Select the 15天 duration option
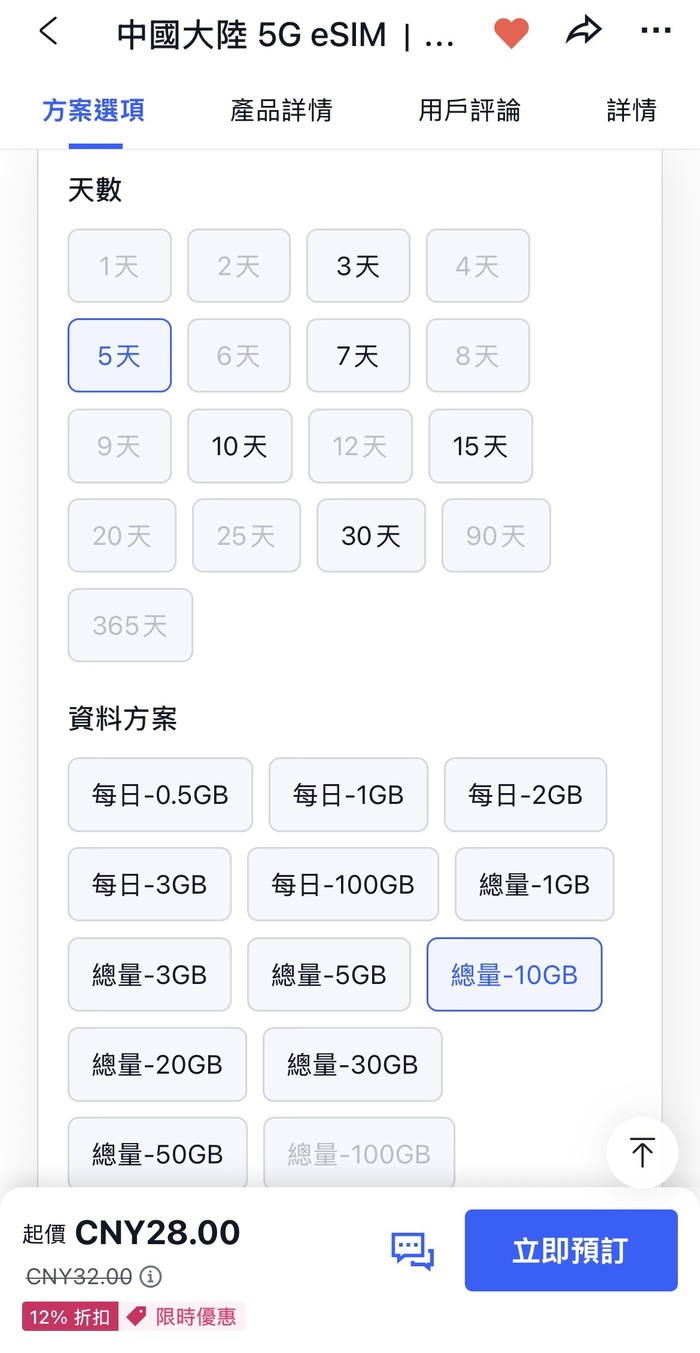 click(x=480, y=446)
